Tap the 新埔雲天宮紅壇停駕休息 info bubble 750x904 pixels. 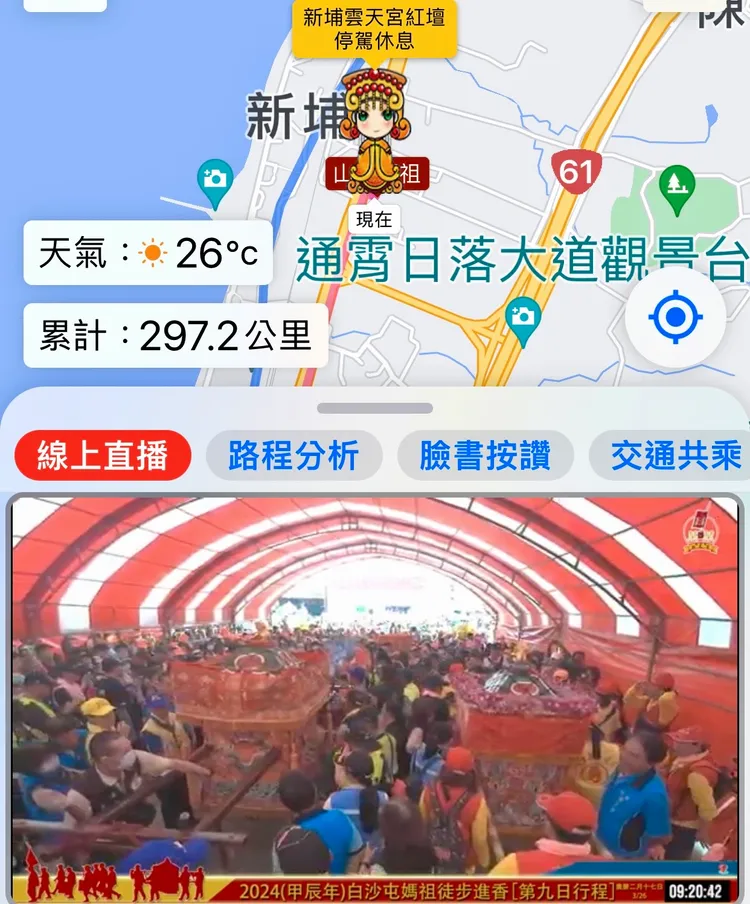[x=373, y=30]
